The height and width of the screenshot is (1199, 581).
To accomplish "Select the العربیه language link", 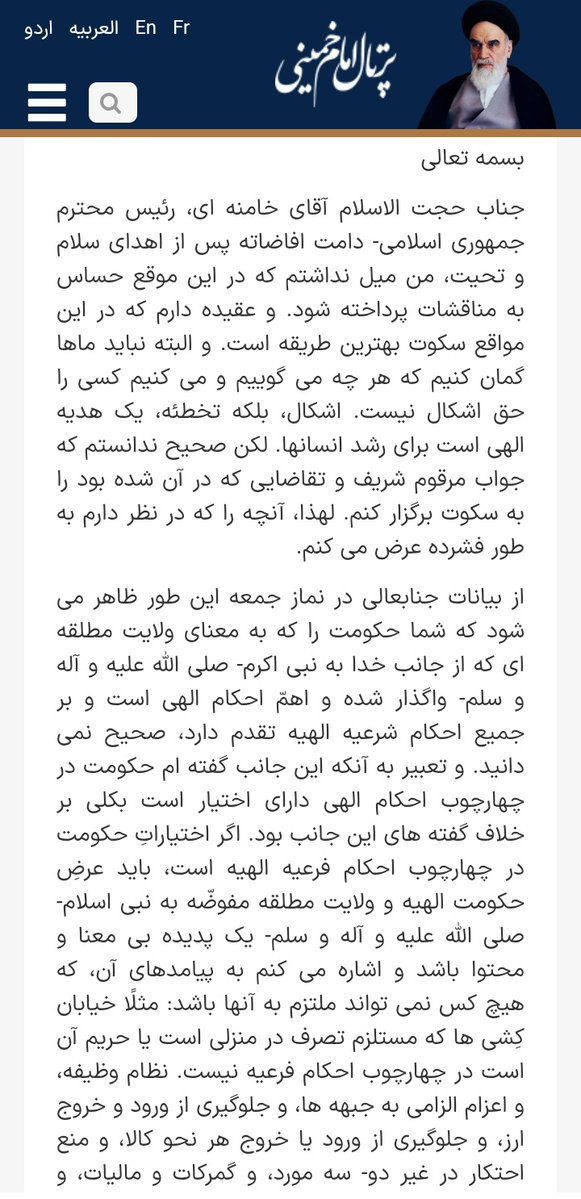I will tap(94, 28).
